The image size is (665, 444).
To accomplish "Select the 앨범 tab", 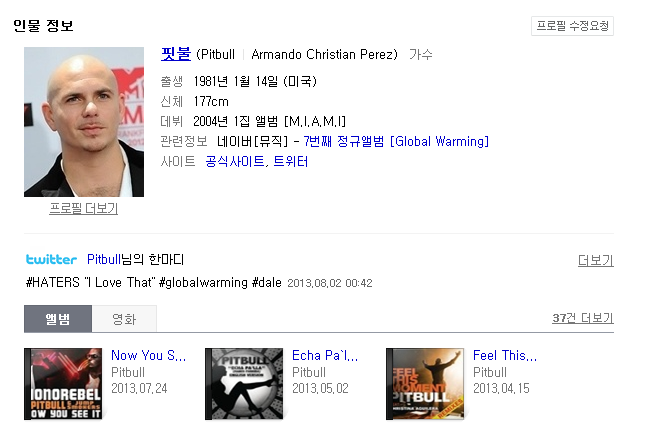I will click(58, 319).
